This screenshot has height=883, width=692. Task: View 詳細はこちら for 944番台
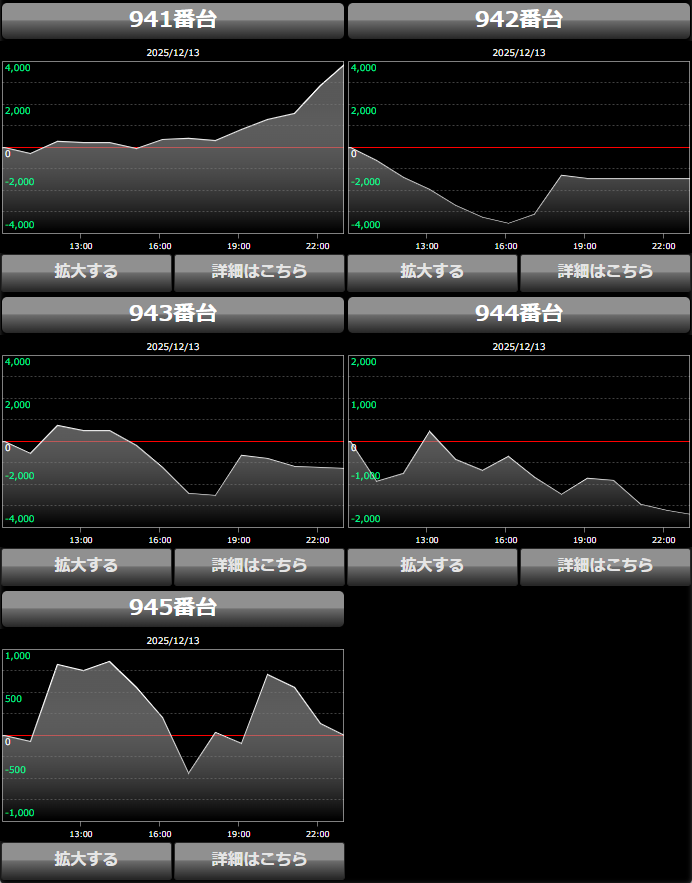(x=605, y=566)
